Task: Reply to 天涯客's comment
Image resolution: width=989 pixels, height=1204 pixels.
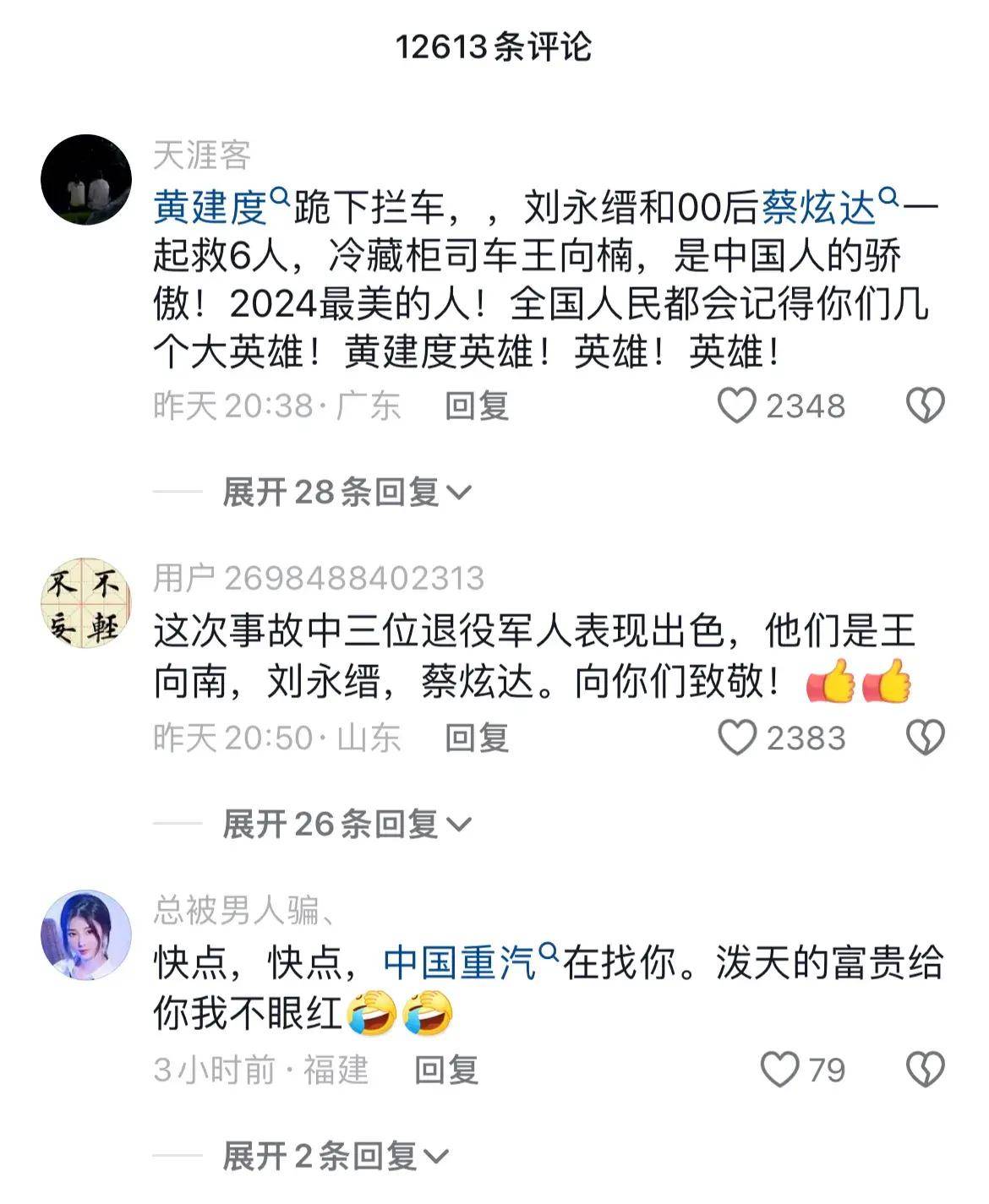Action: pyautogui.click(x=477, y=406)
